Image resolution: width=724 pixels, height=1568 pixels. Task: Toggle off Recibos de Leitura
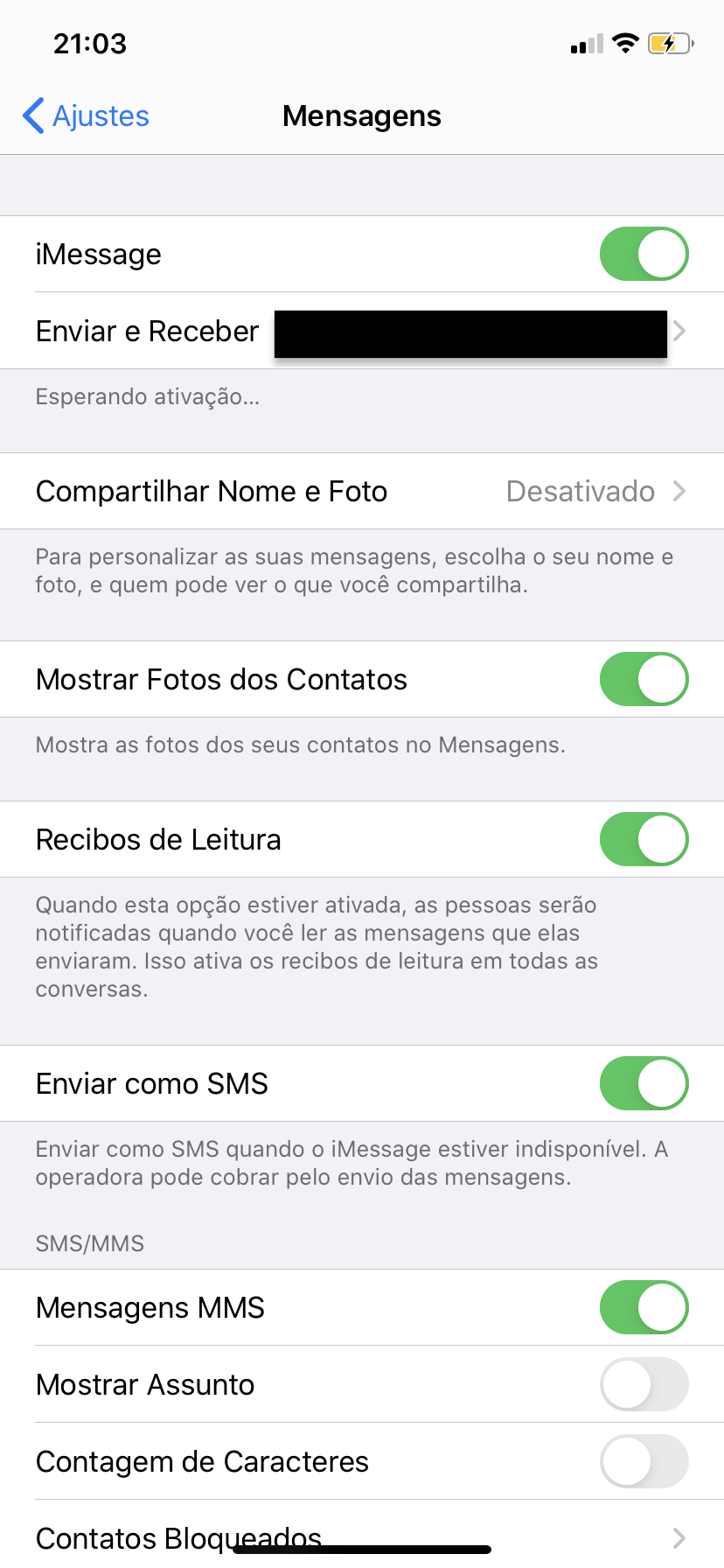pos(644,840)
